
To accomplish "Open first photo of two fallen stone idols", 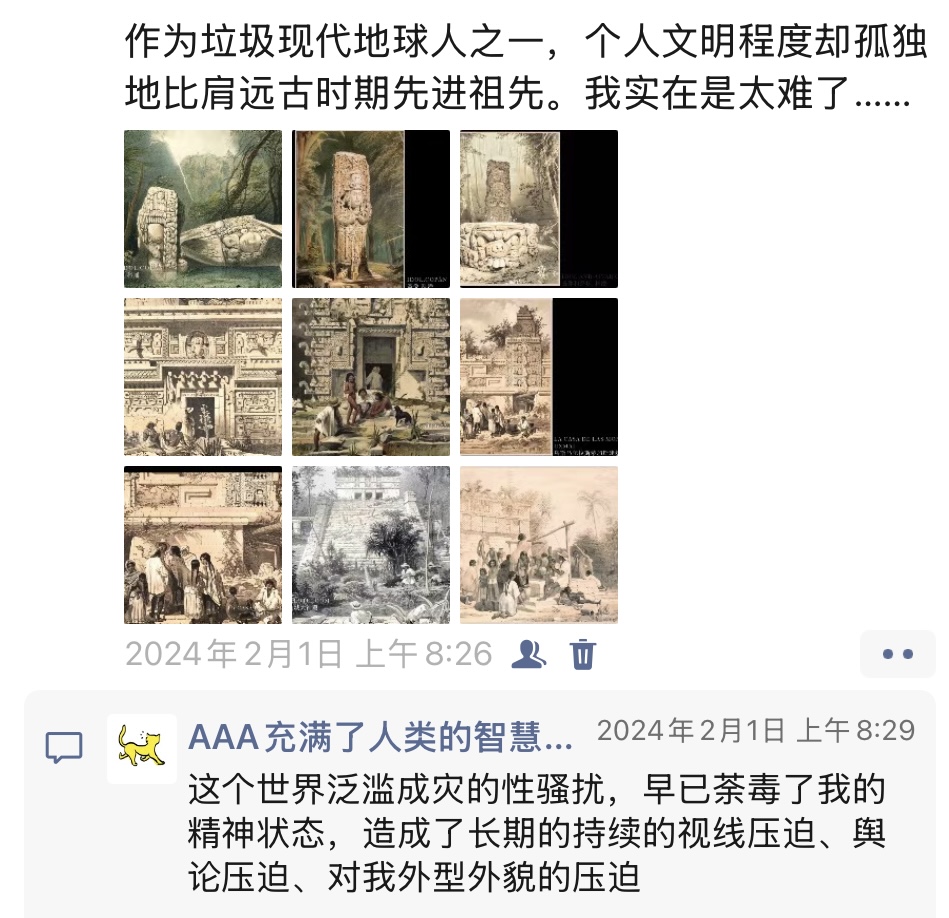I will pyautogui.click(x=203, y=209).
